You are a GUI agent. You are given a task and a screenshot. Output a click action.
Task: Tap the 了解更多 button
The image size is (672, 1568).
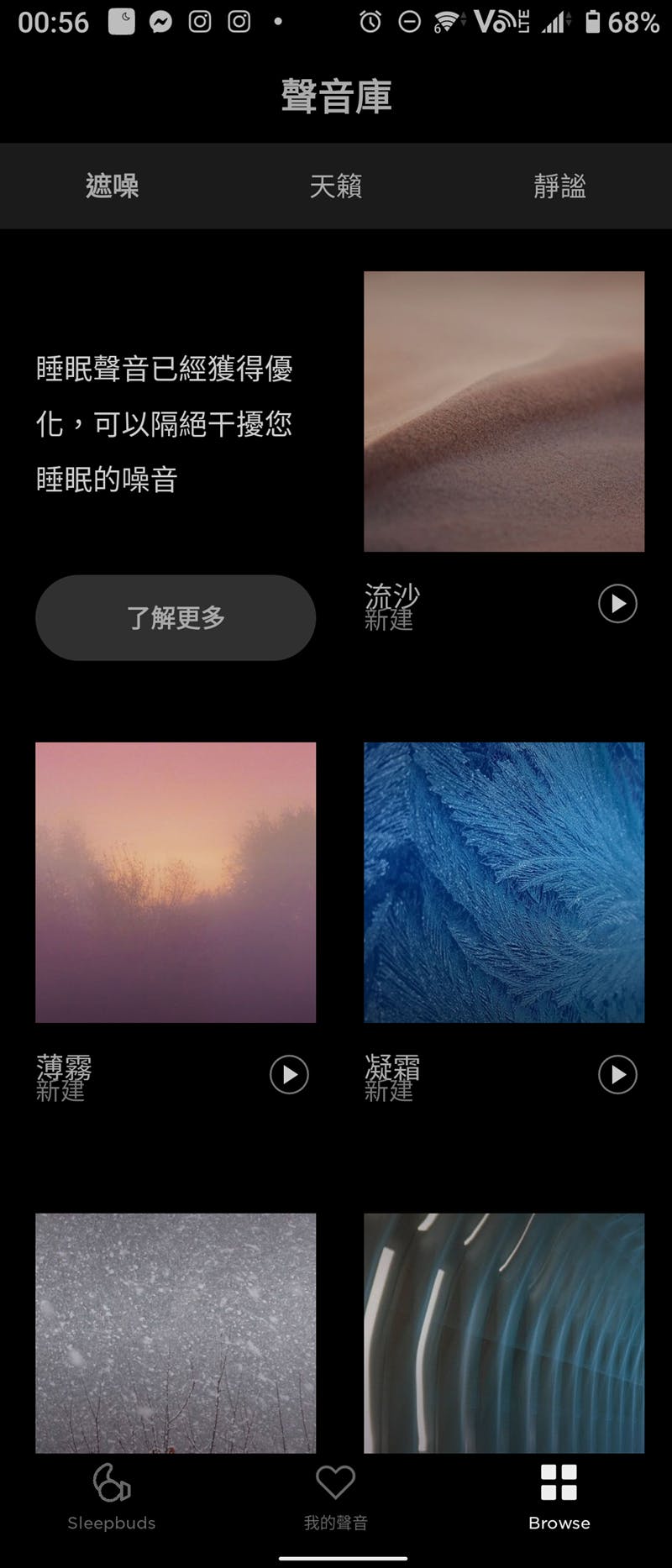(x=176, y=617)
